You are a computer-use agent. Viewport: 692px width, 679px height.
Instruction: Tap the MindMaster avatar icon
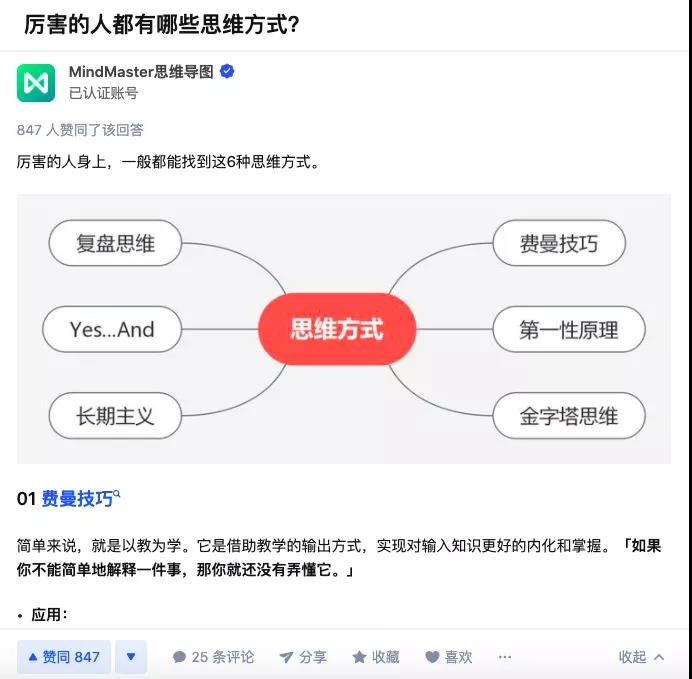point(36,82)
